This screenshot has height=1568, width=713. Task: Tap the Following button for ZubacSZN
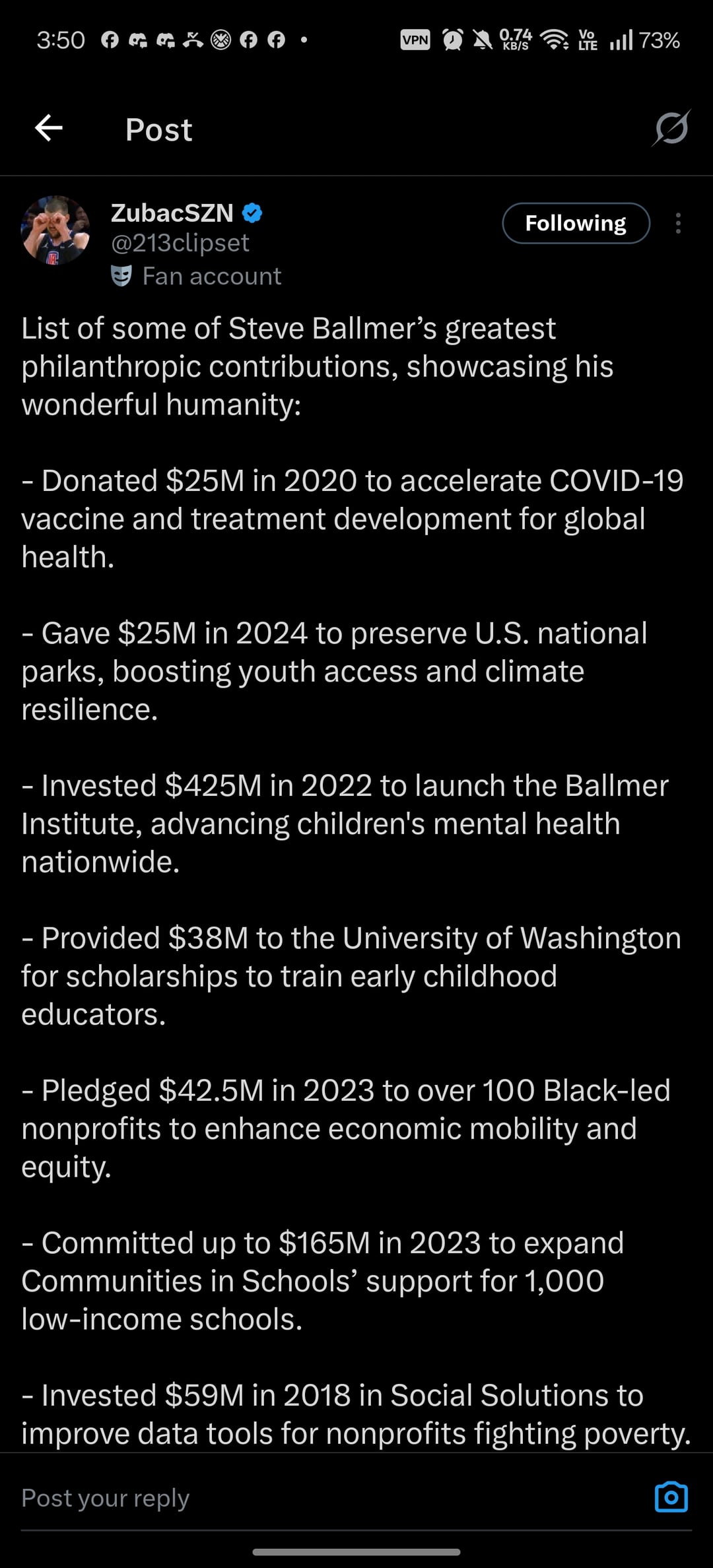[576, 223]
